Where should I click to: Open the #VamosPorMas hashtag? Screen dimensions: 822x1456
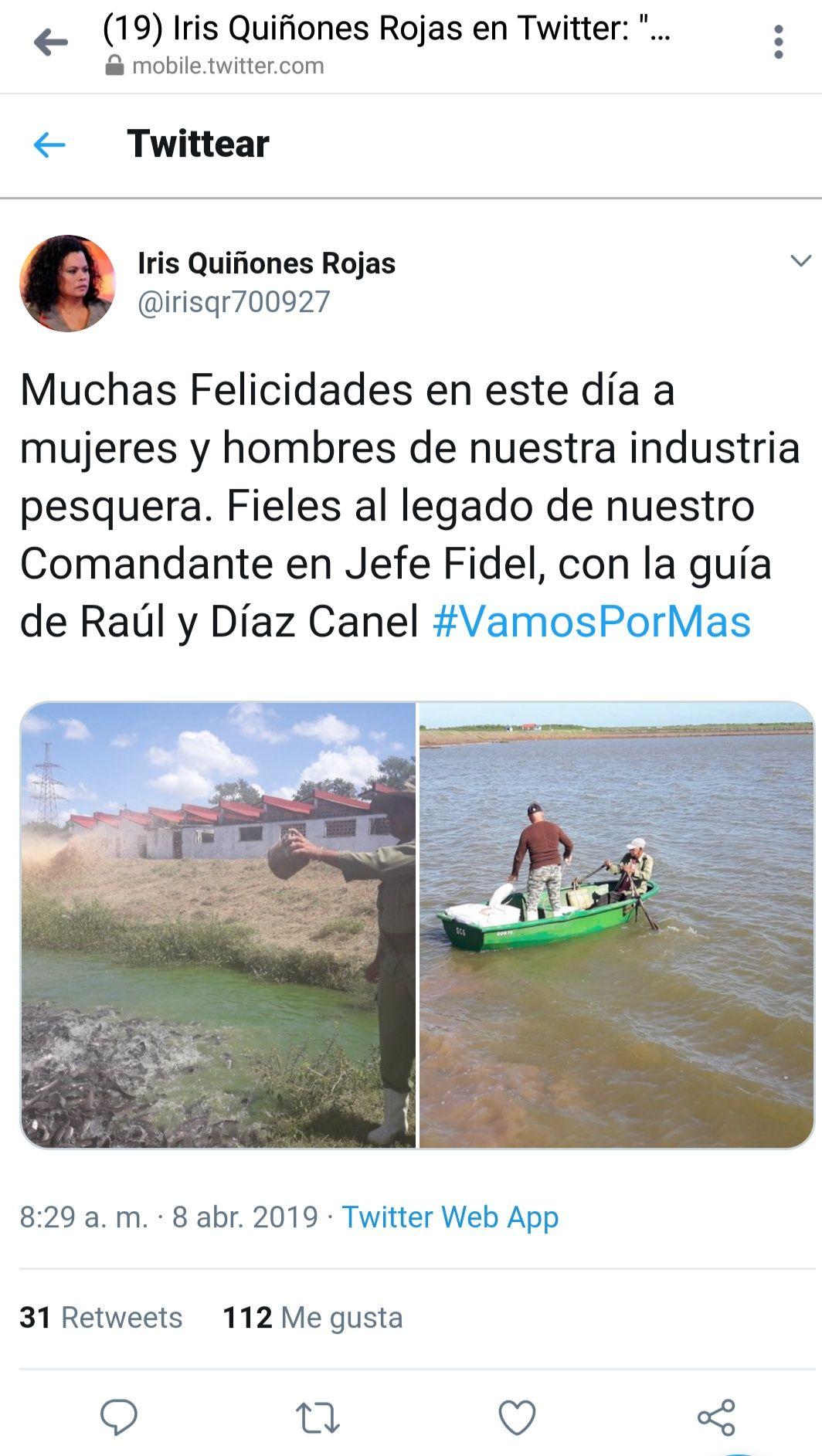point(591,622)
